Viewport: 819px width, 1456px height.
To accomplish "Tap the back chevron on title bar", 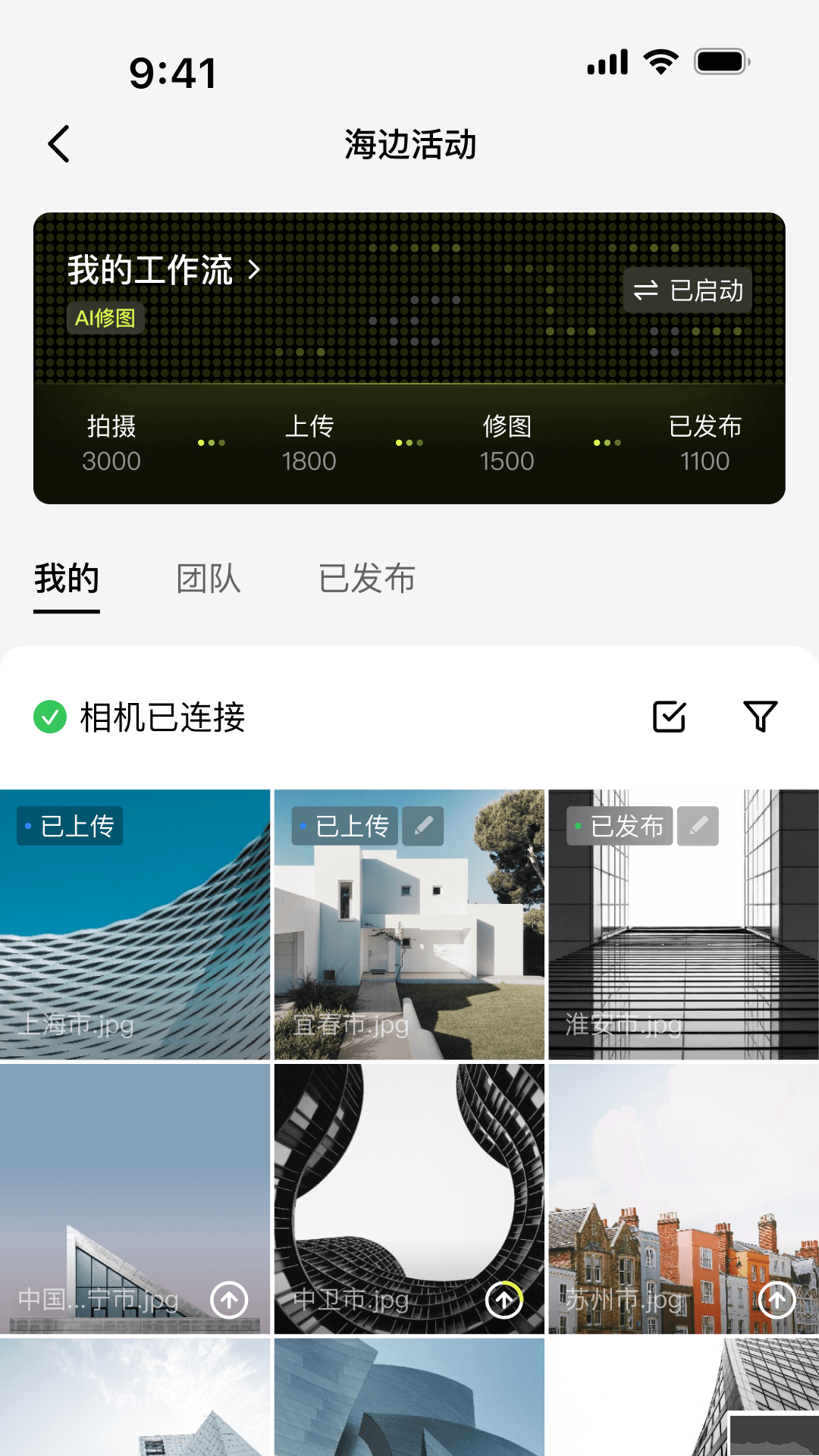I will [x=58, y=144].
